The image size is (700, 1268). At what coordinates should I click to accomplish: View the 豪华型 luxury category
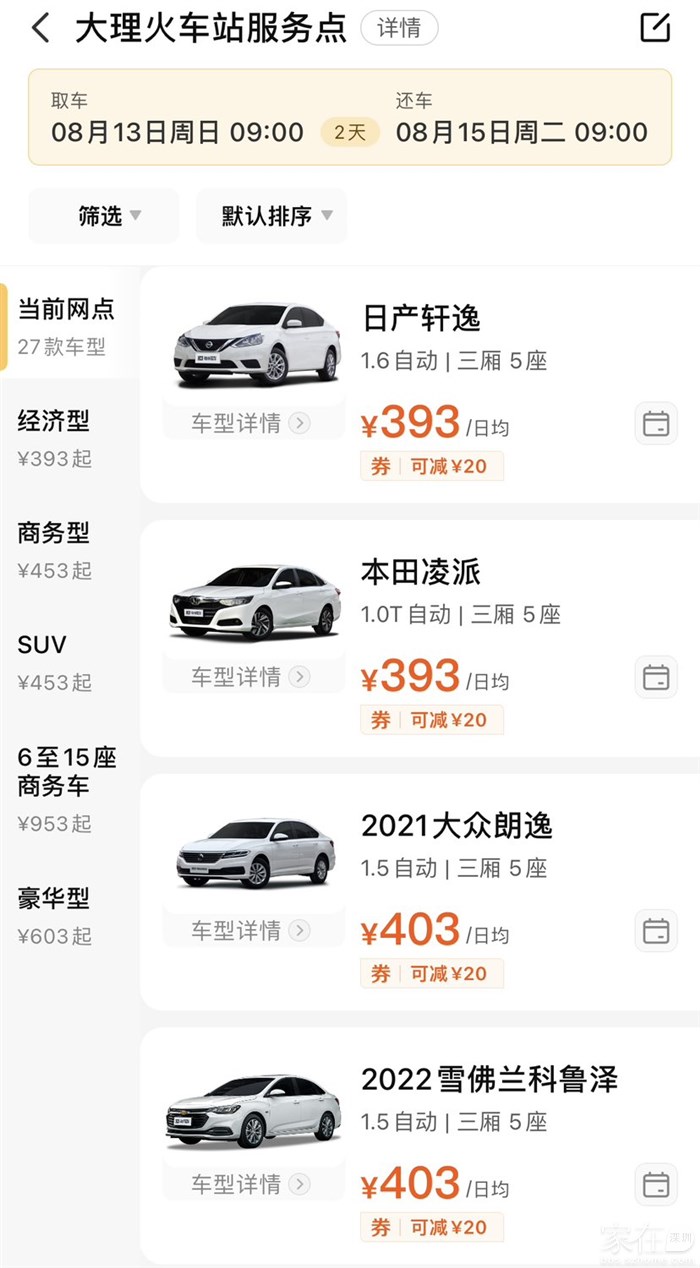click(55, 916)
